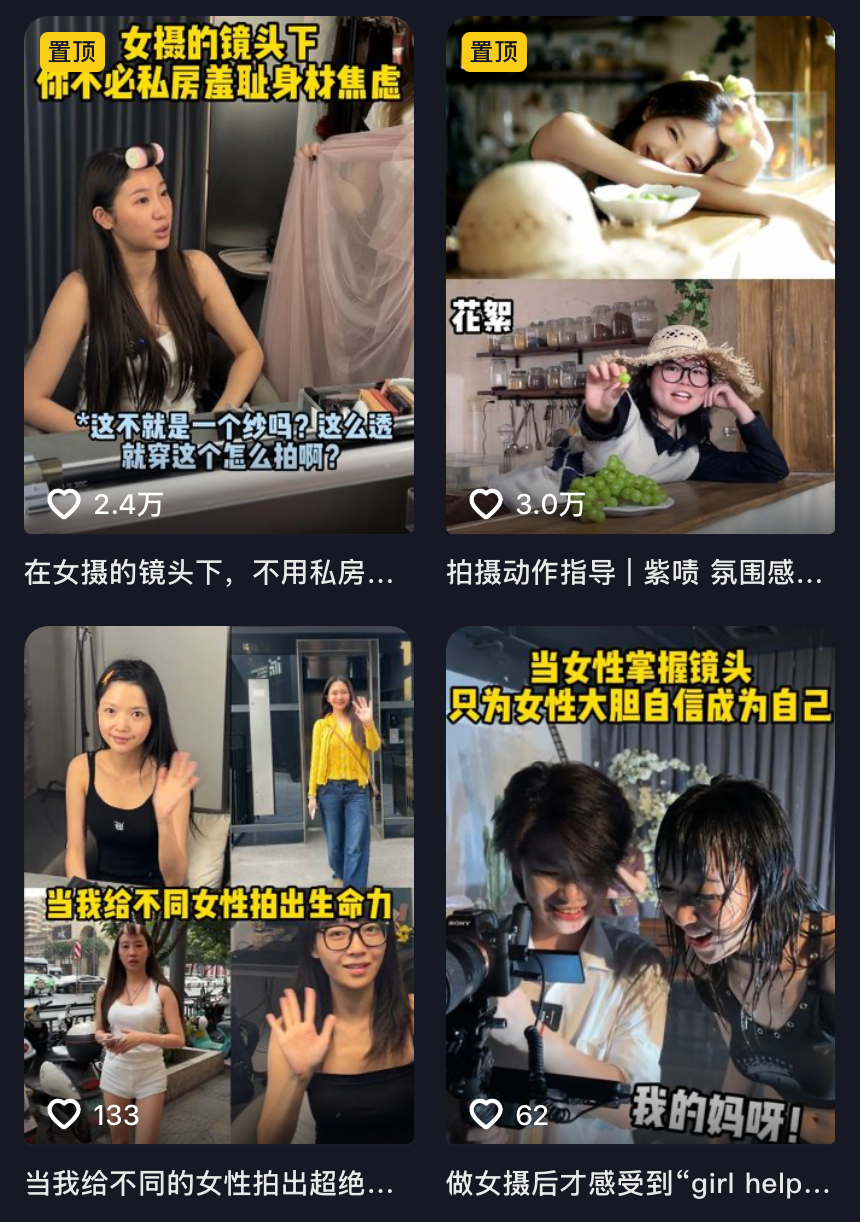Open the video 当我给不同女性拍出生命力
Screen dimensions: 860x1222
pos(219,885)
